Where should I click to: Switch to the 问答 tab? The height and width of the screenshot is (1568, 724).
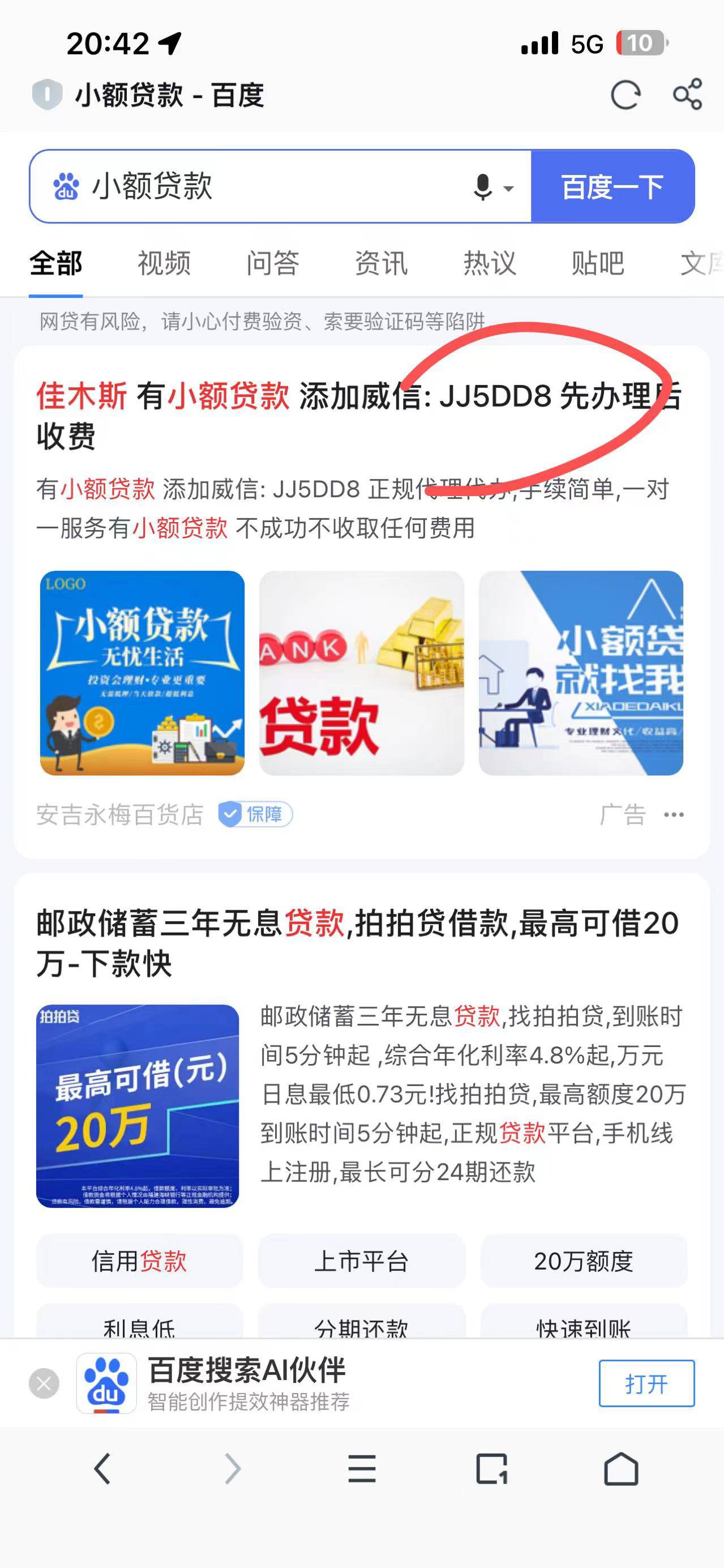[x=273, y=263]
